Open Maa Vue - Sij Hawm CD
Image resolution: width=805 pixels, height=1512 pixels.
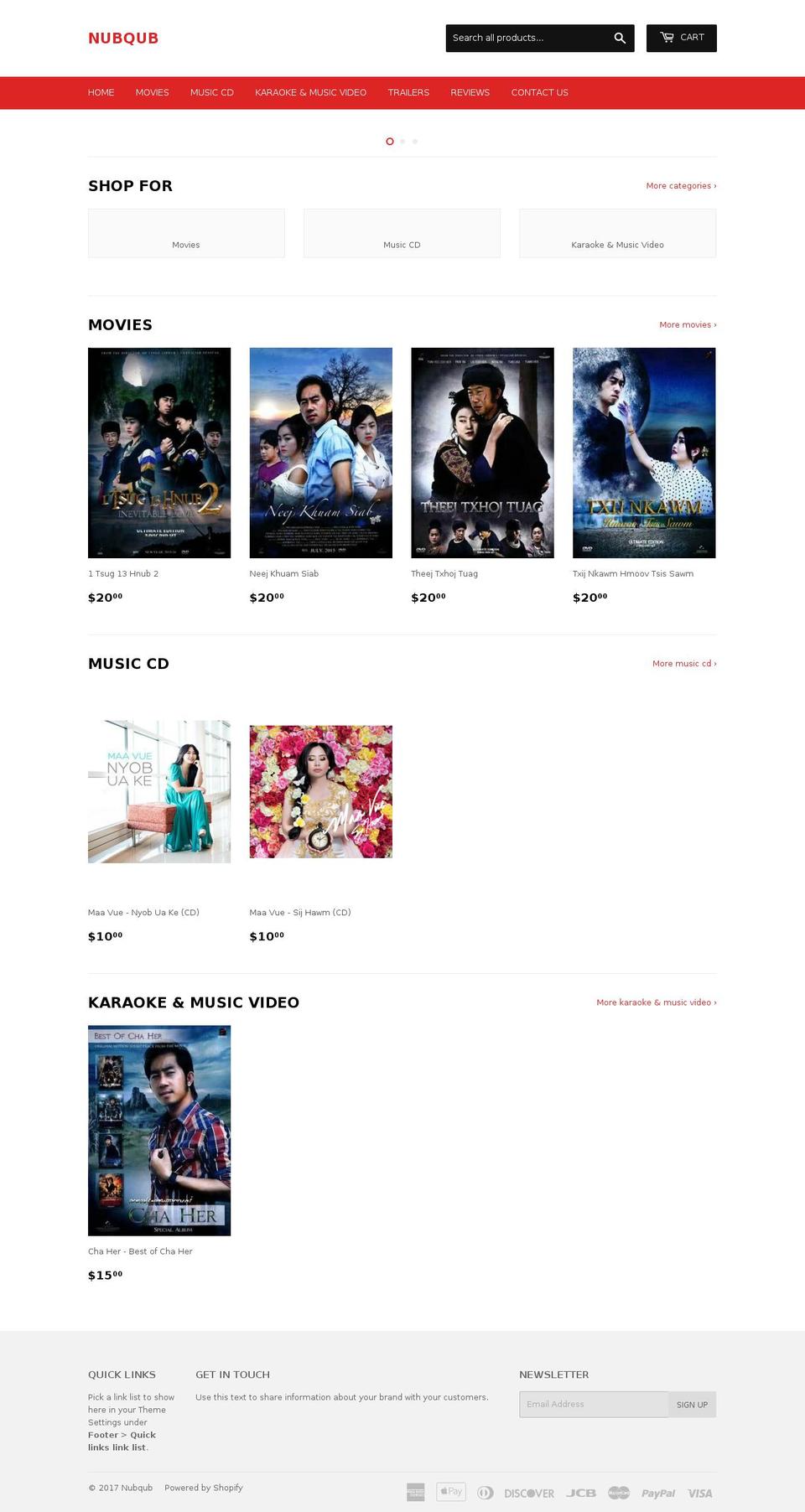320,792
